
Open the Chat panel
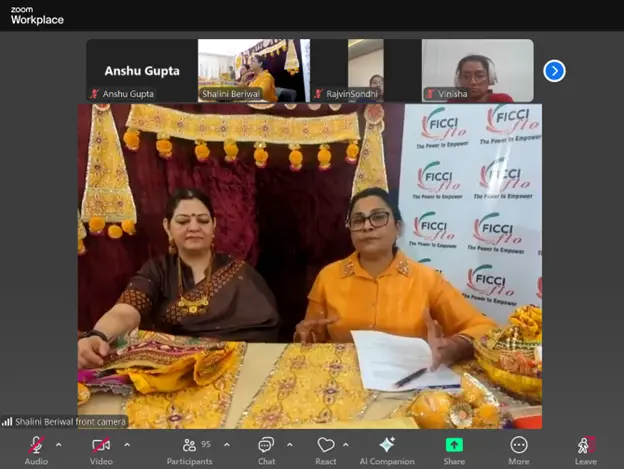point(266,445)
